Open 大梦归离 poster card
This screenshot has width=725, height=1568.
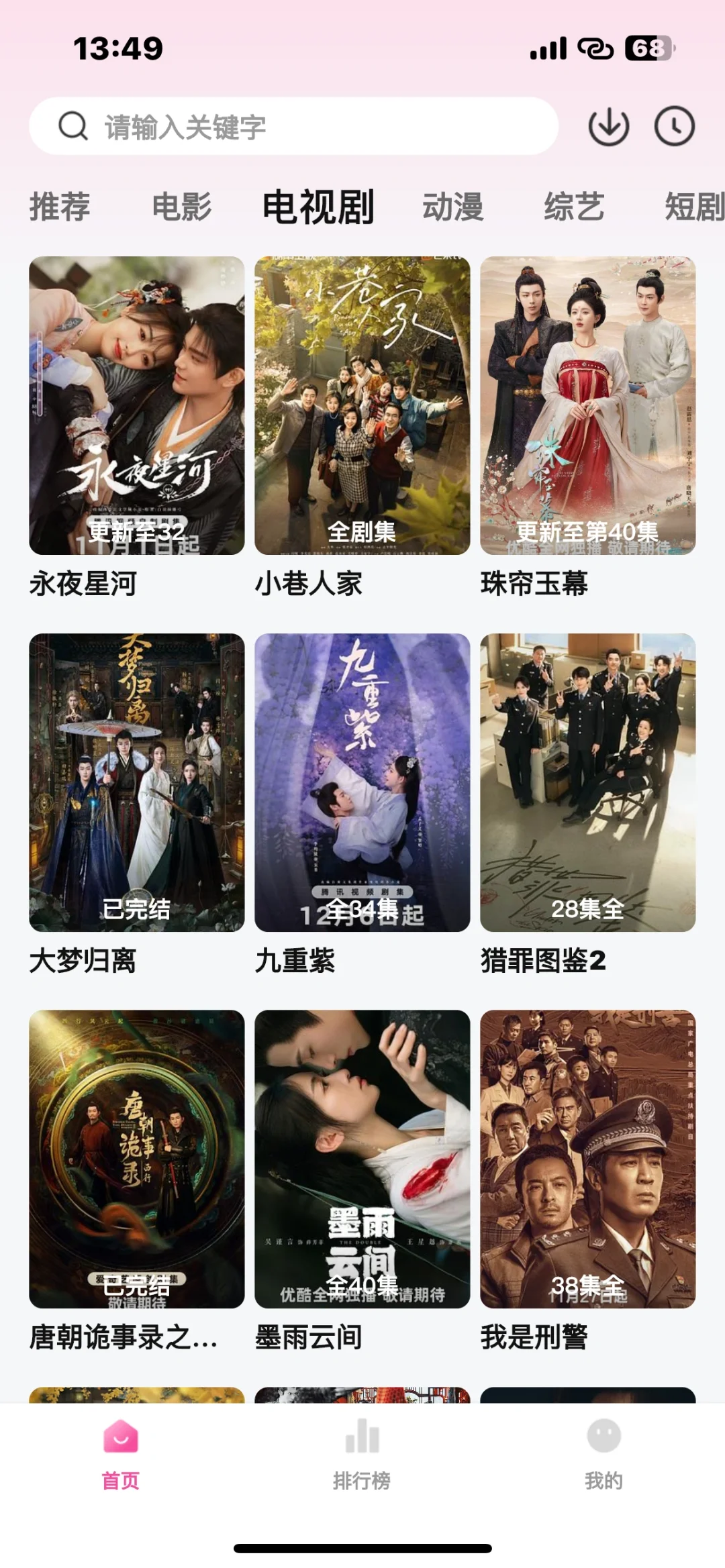(137, 782)
